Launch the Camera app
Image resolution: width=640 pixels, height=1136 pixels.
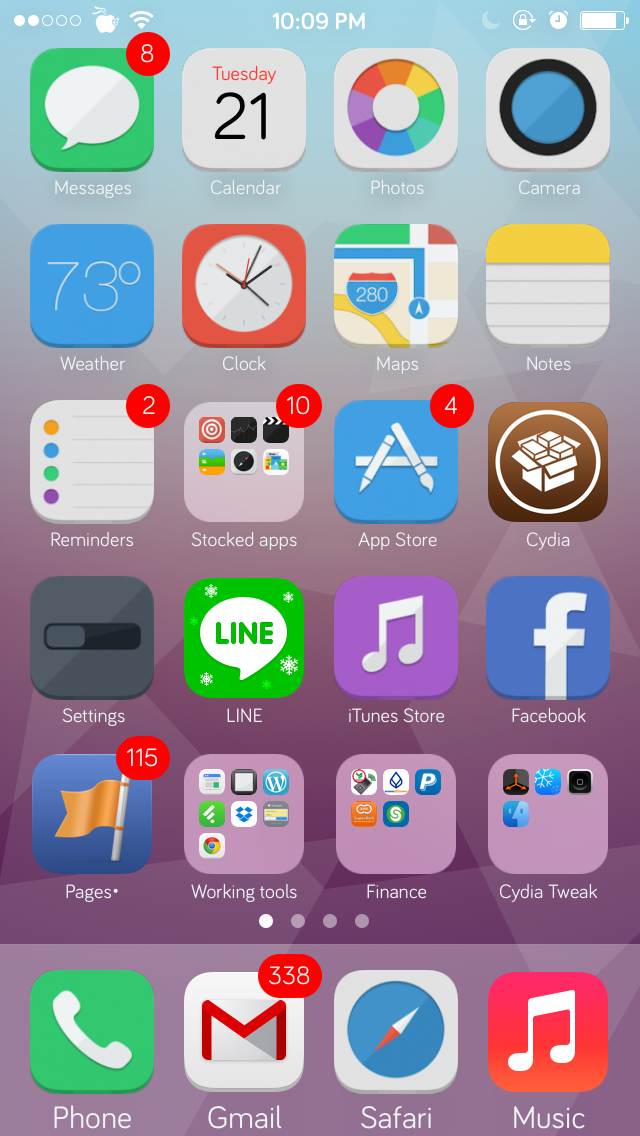(548, 109)
